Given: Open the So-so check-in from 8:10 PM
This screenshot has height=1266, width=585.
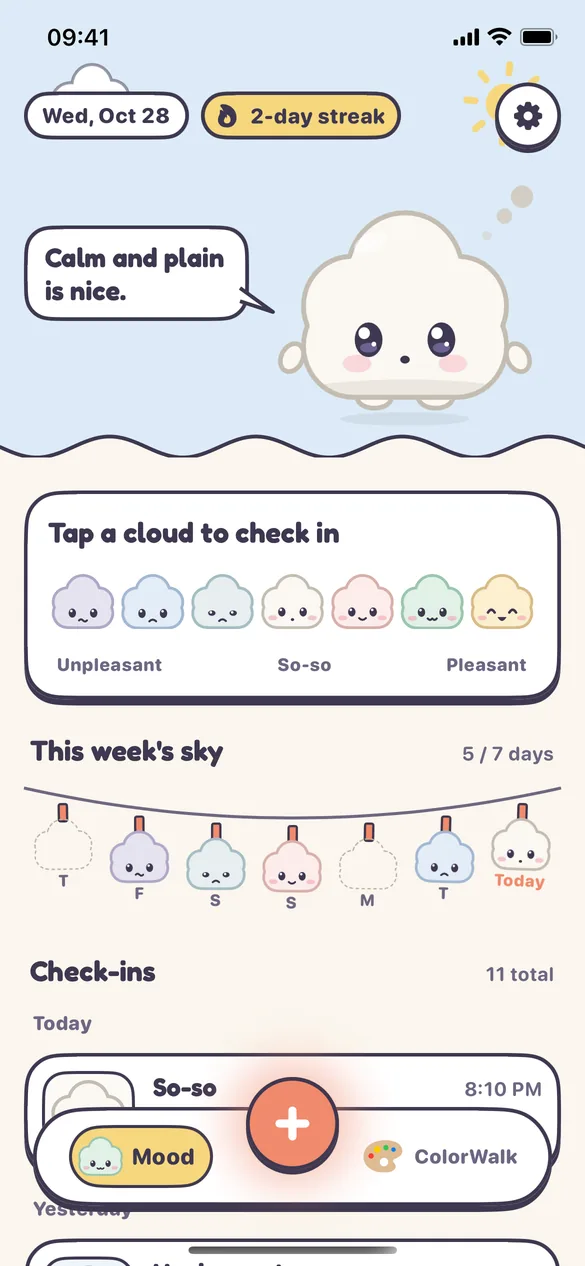Looking at the screenshot, I should 292,1088.
